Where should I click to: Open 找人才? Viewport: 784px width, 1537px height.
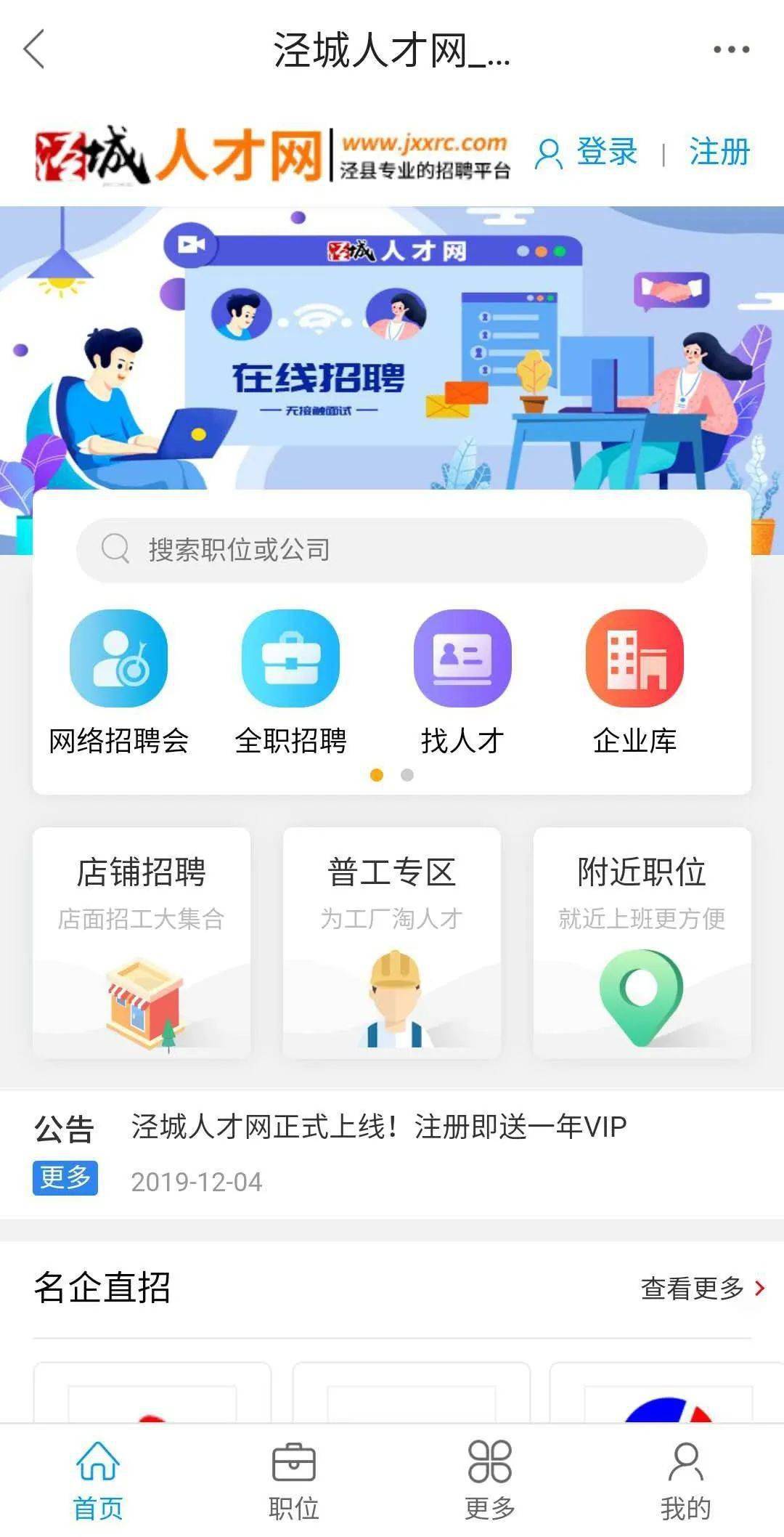pyautogui.click(x=462, y=683)
